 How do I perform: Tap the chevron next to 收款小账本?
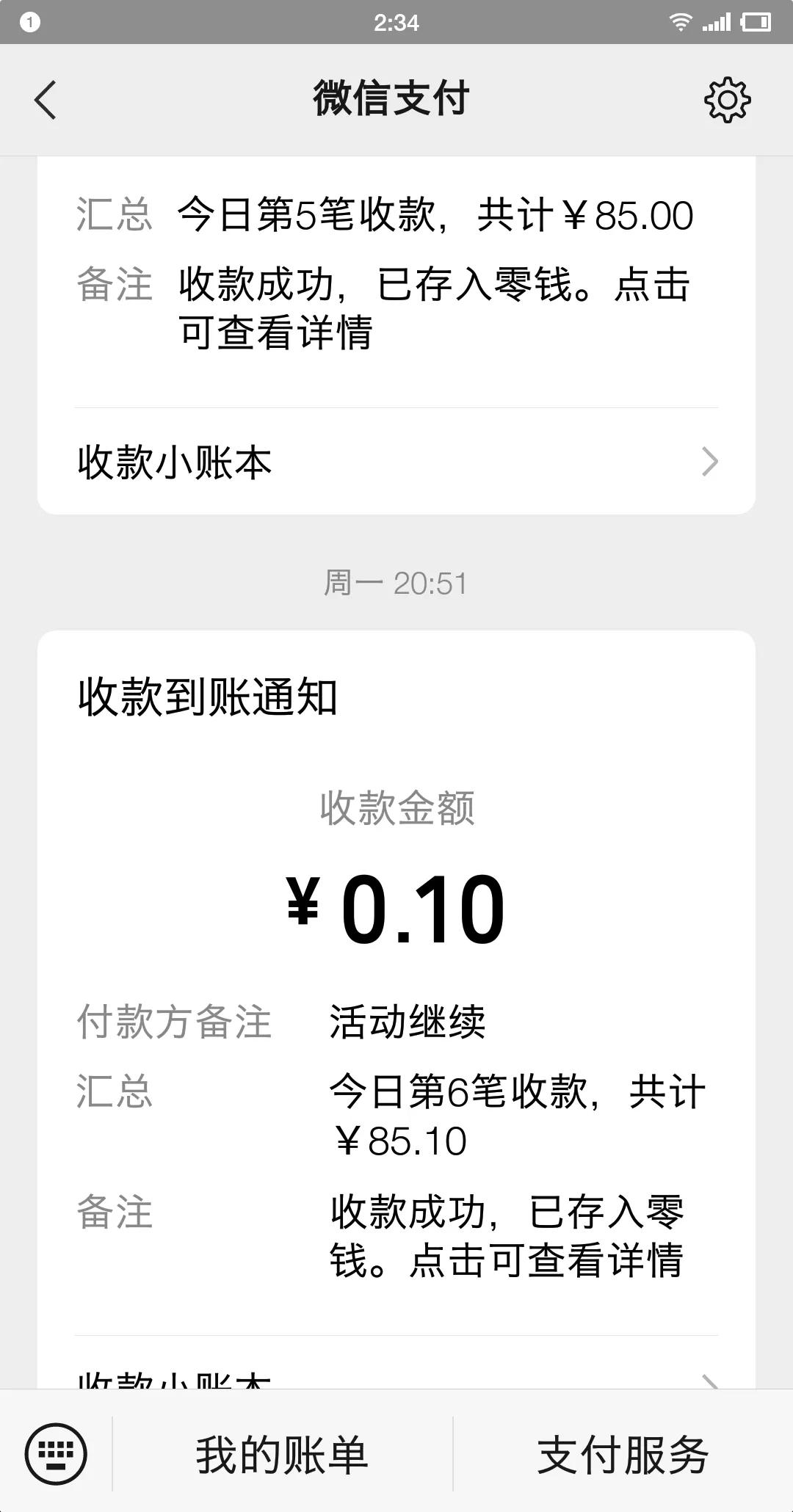coord(710,461)
